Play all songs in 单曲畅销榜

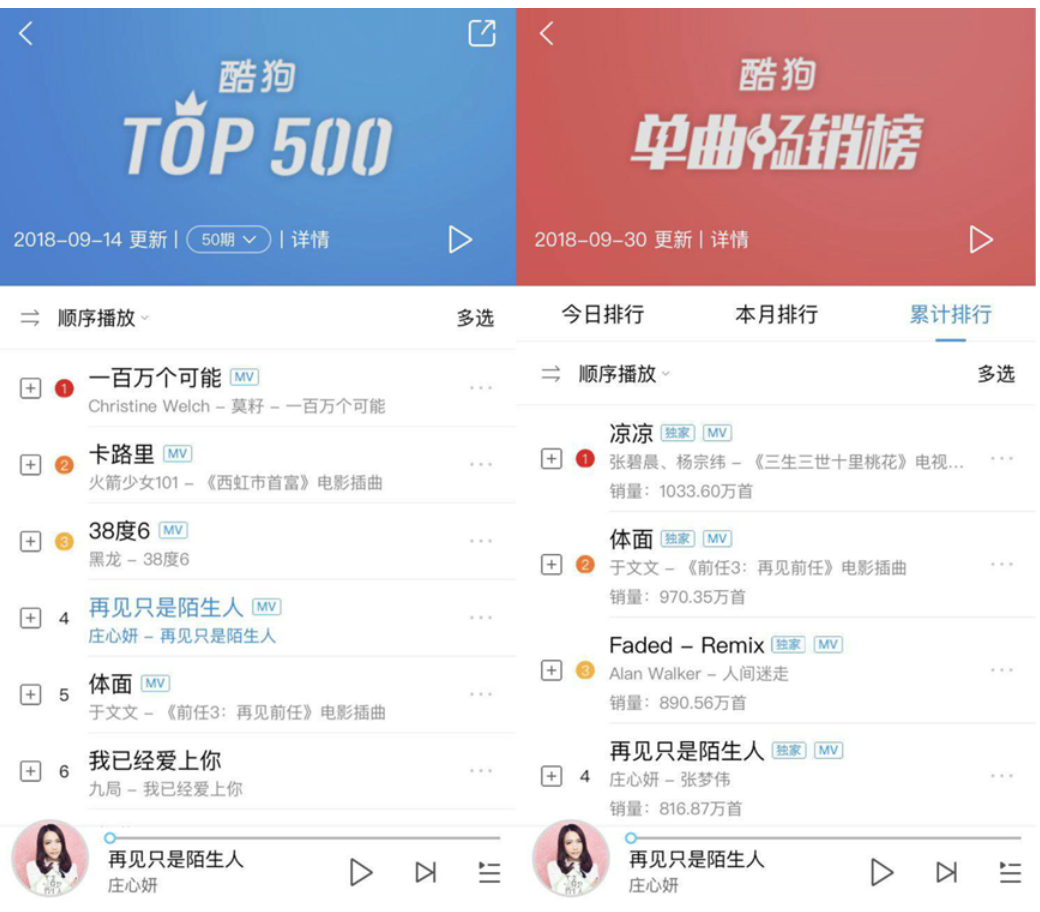[x=980, y=240]
